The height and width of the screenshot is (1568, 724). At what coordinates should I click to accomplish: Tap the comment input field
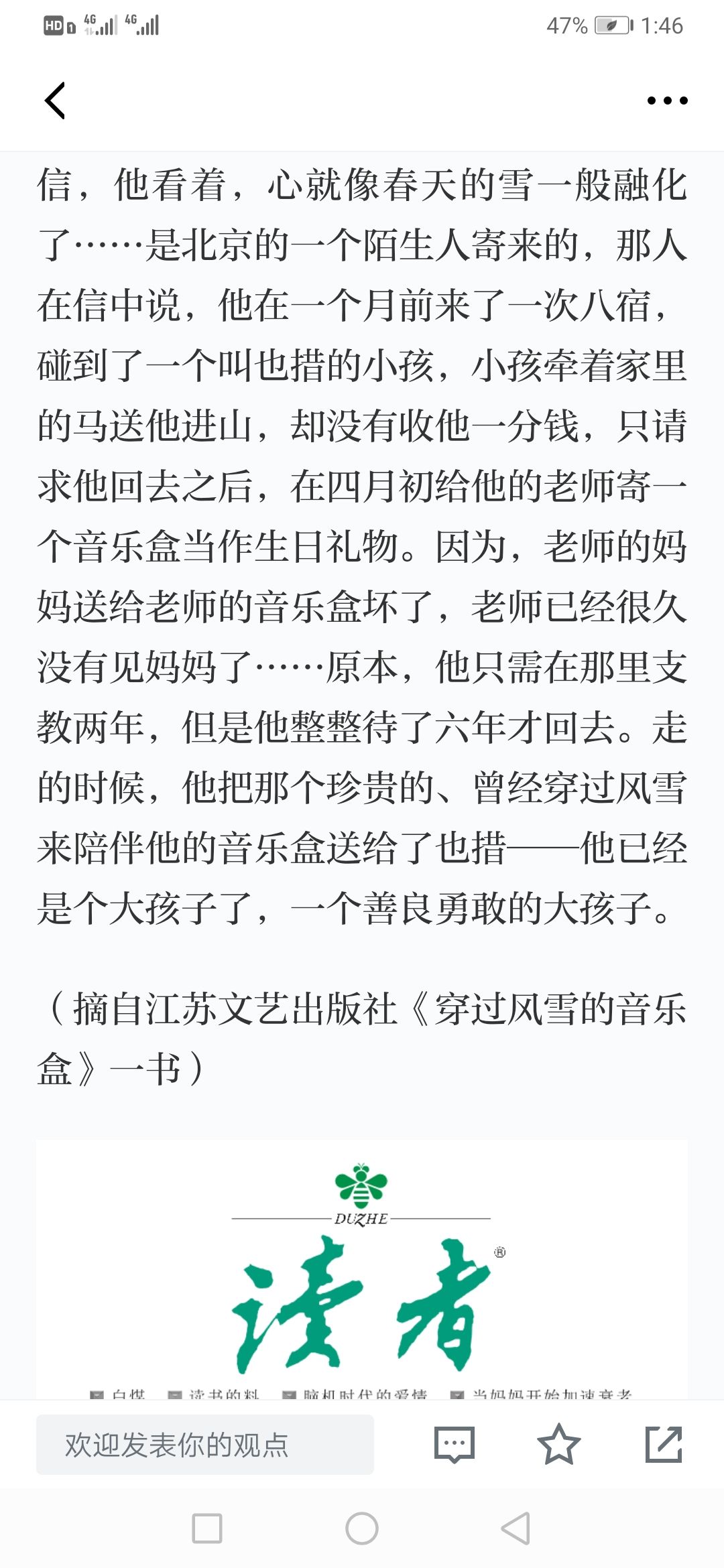point(204,1444)
